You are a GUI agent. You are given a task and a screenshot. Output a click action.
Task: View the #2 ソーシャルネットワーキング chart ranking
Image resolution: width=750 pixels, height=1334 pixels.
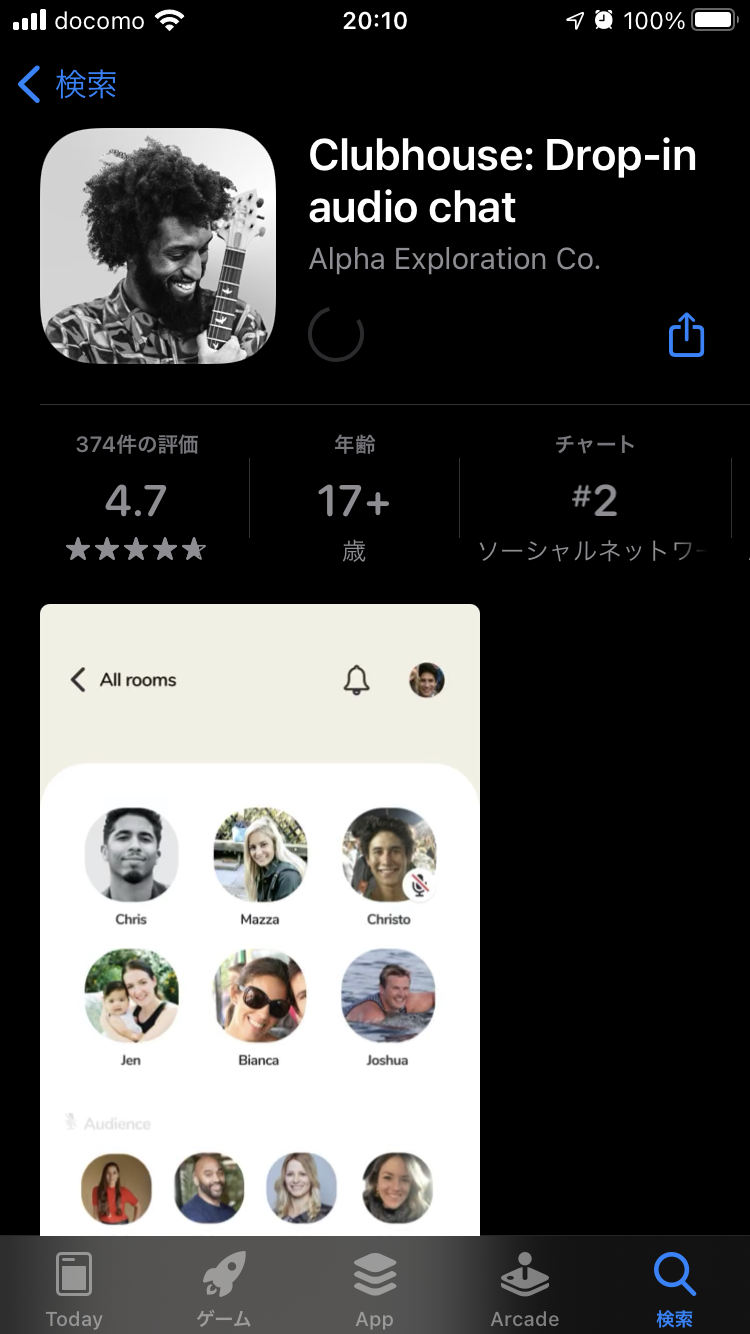594,498
